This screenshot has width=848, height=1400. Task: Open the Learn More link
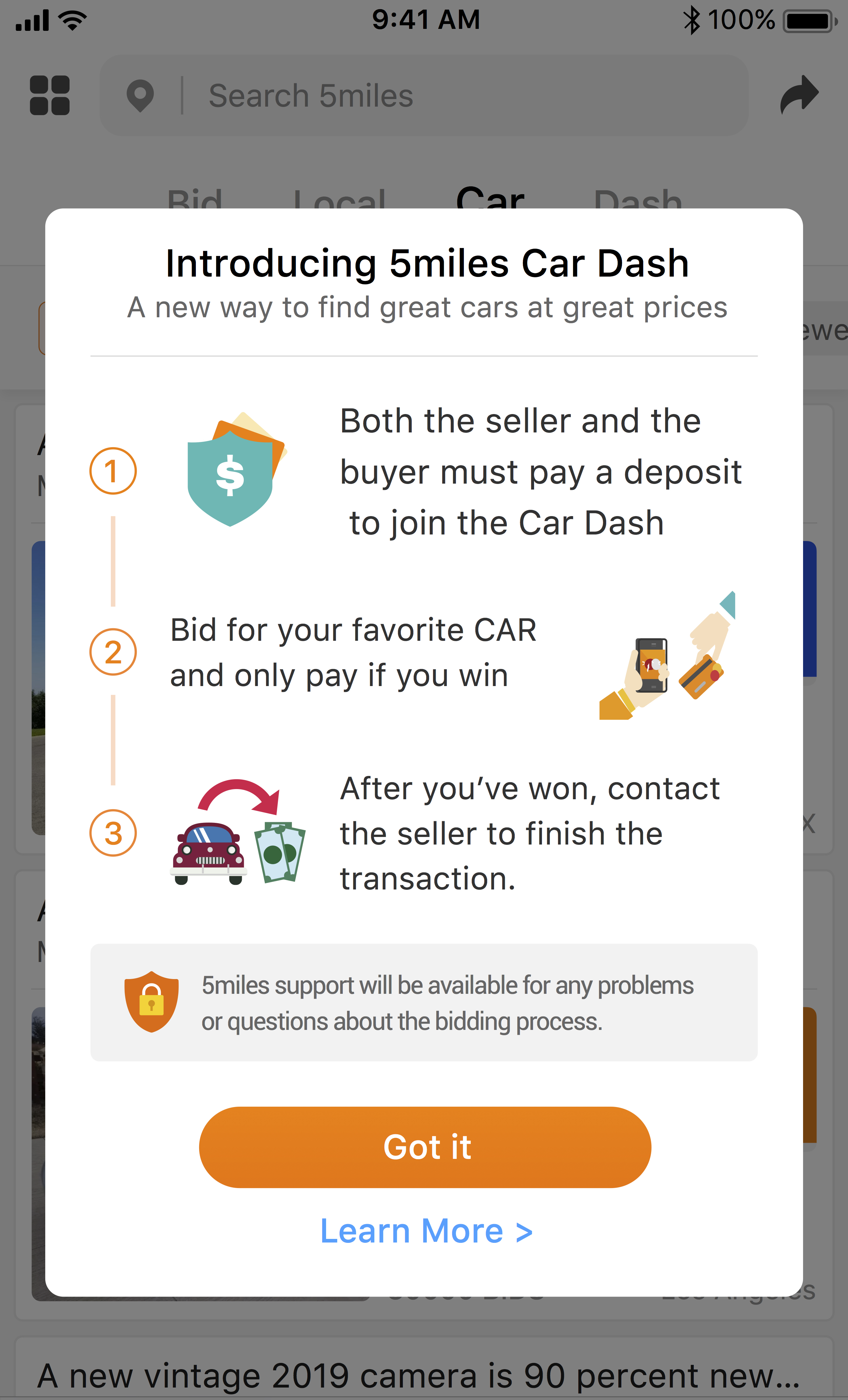tap(426, 1231)
